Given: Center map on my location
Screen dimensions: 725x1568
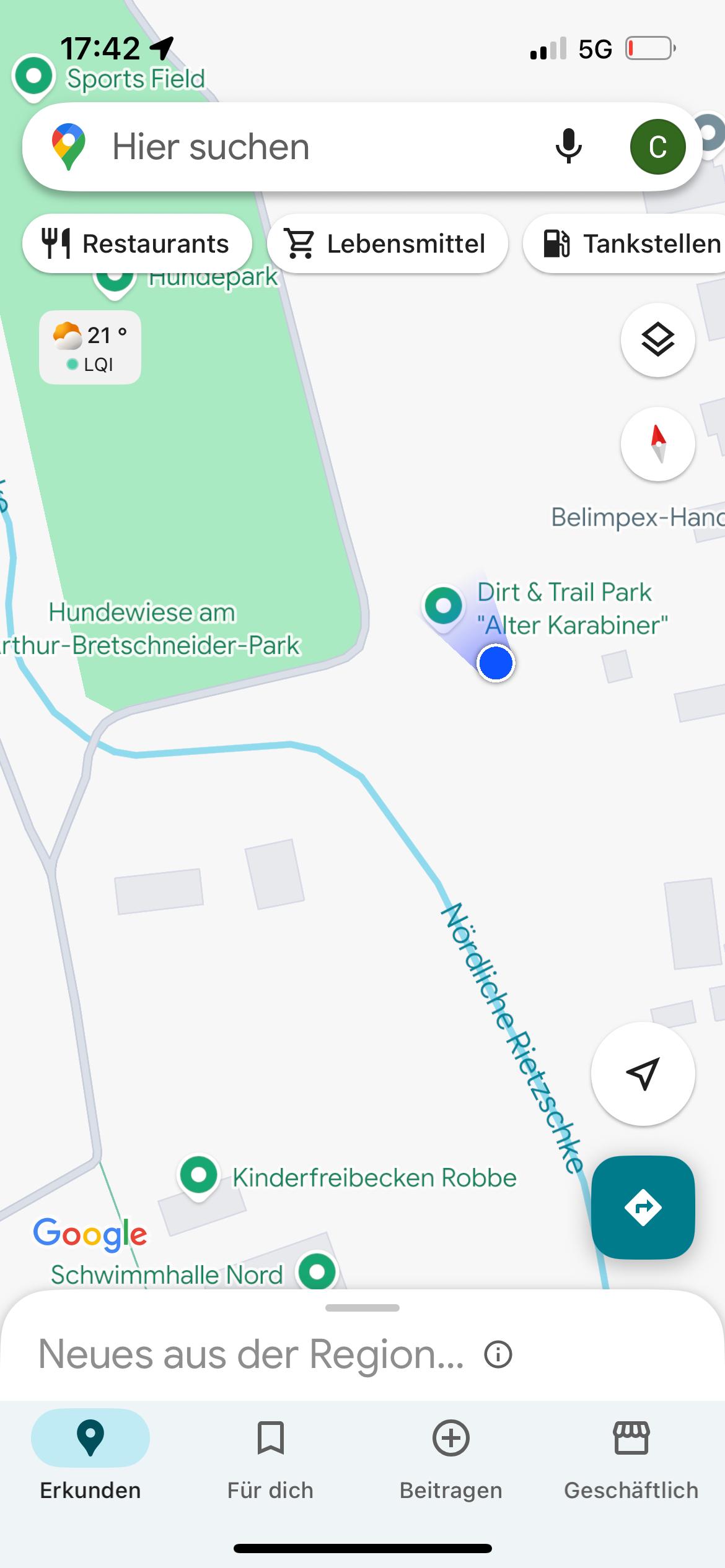Looking at the screenshot, I should click(643, 1073).
